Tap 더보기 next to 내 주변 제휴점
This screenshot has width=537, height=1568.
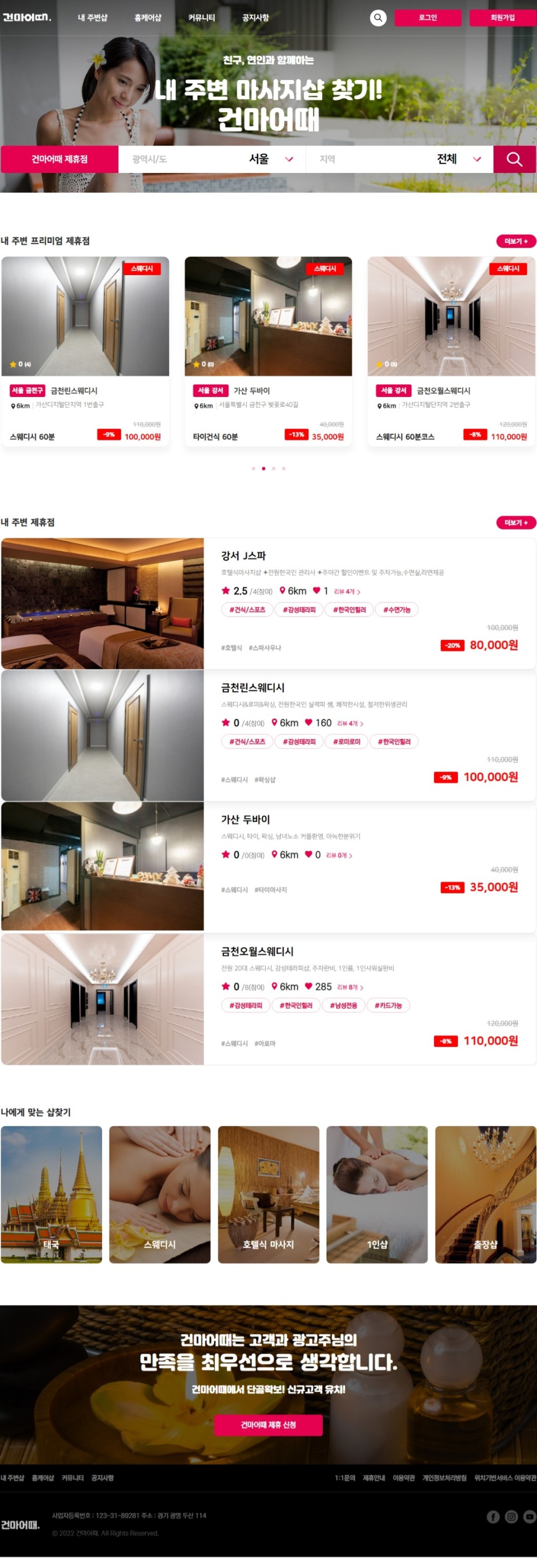[x=515, y=522]
